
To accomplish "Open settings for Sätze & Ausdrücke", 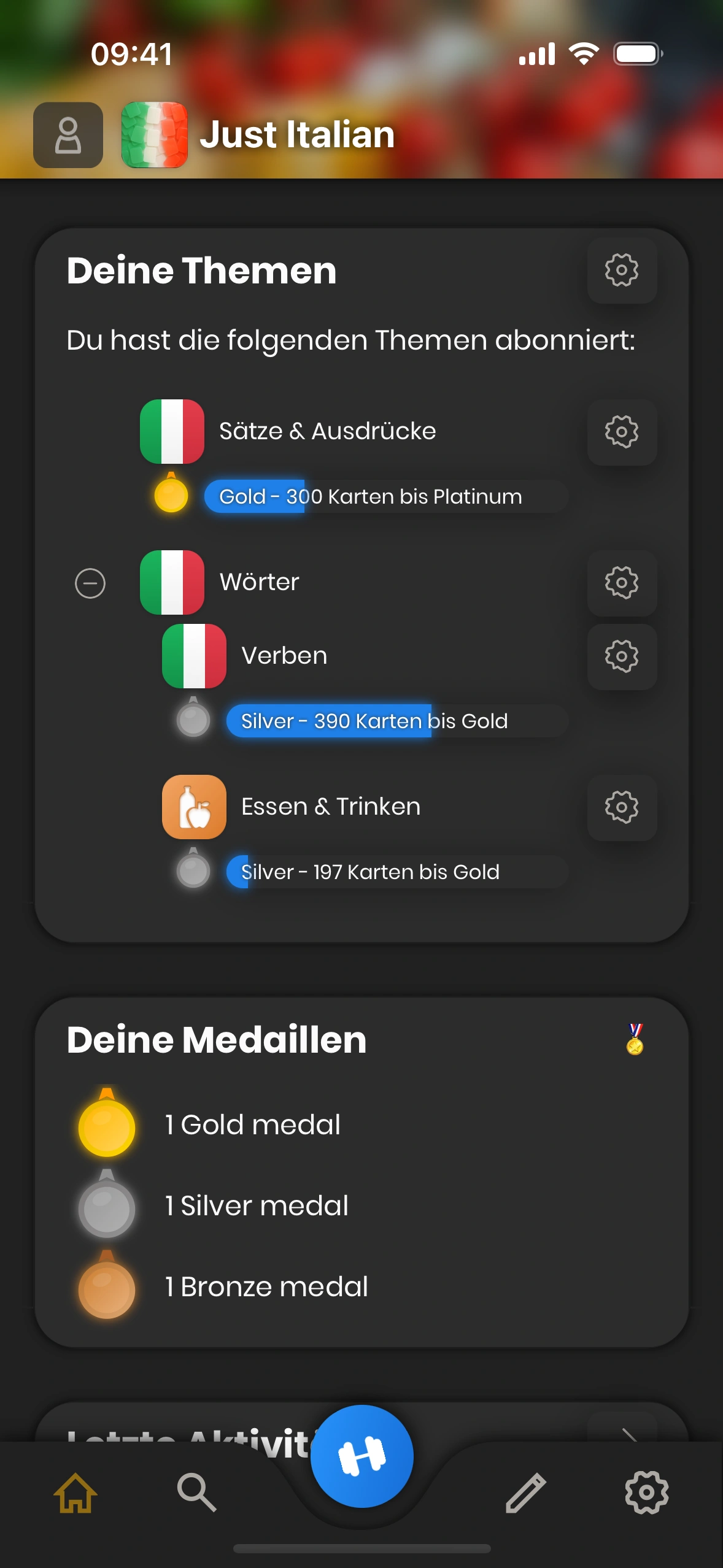I will (622, 432).
